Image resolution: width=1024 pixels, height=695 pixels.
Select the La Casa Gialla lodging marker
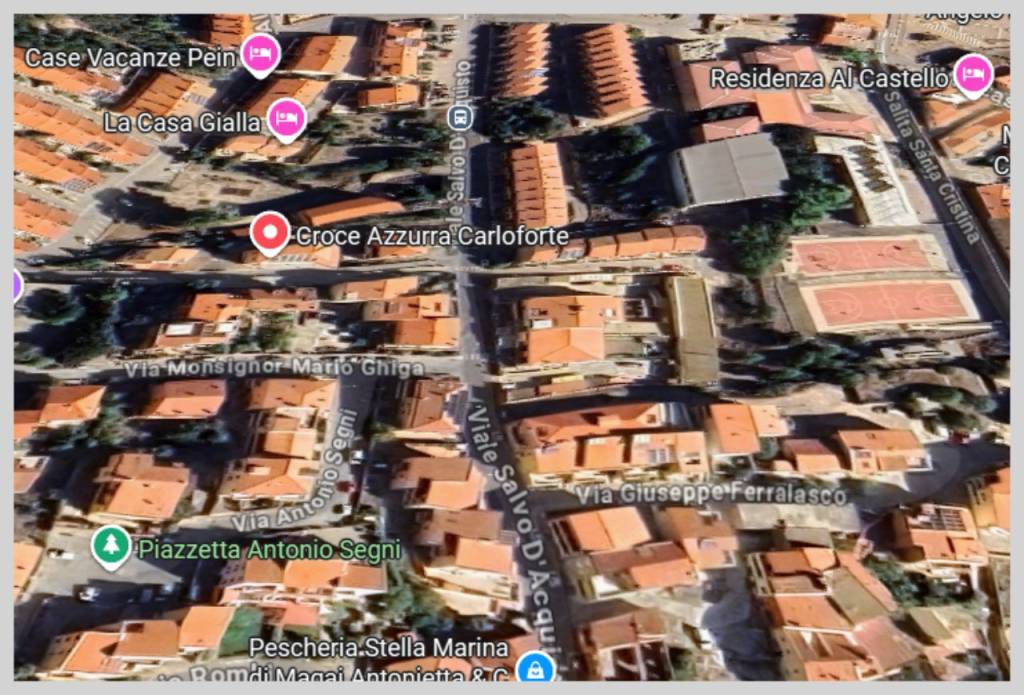point(288,118)
